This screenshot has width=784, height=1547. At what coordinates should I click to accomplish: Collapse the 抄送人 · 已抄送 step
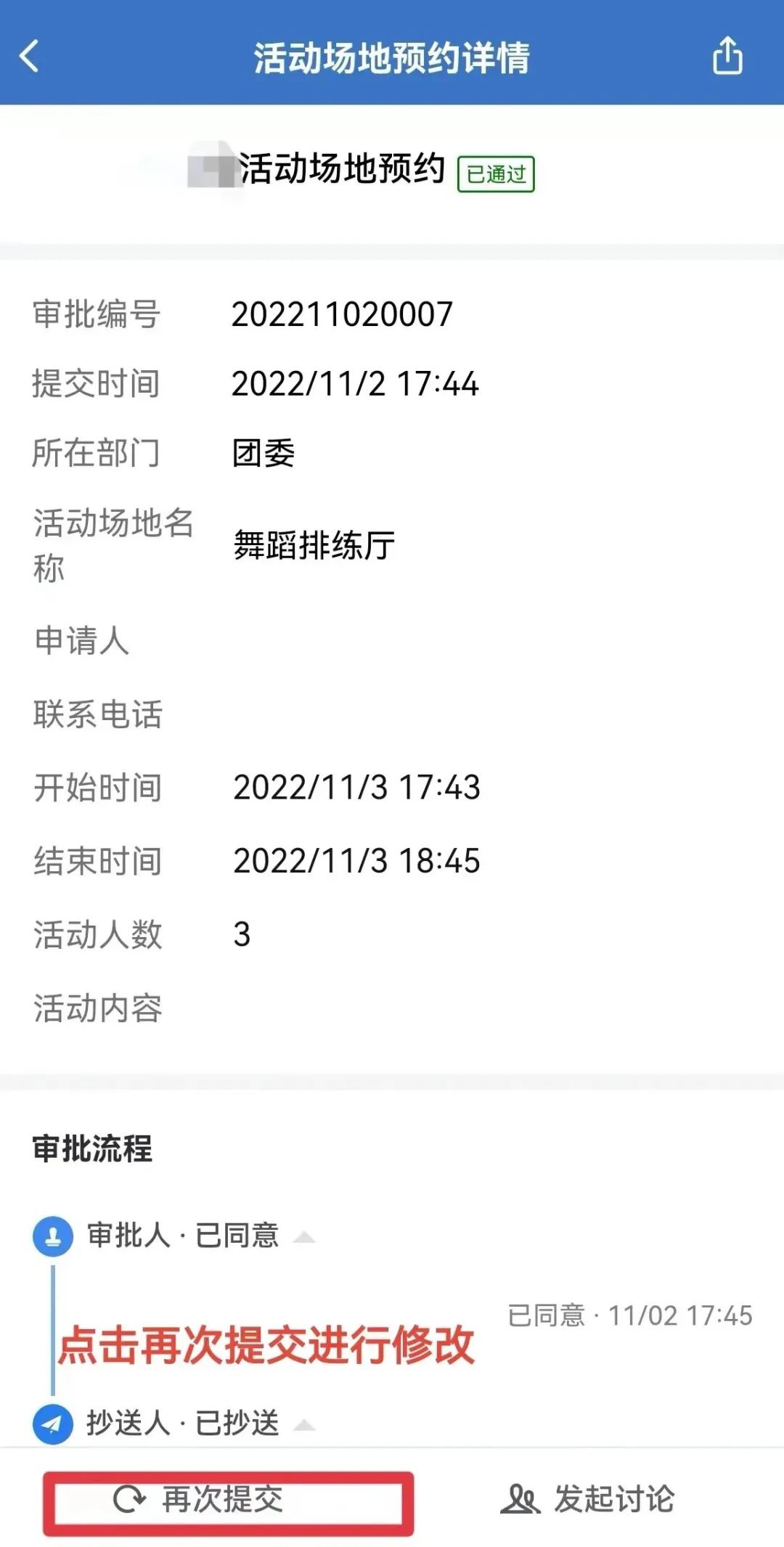[303, 1426]
